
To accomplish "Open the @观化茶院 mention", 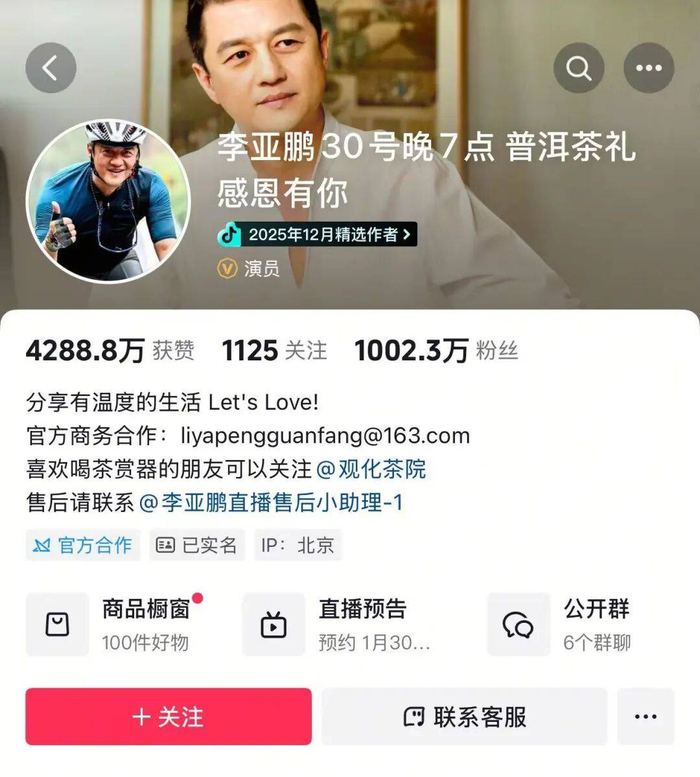I will [x=372, y=469].
